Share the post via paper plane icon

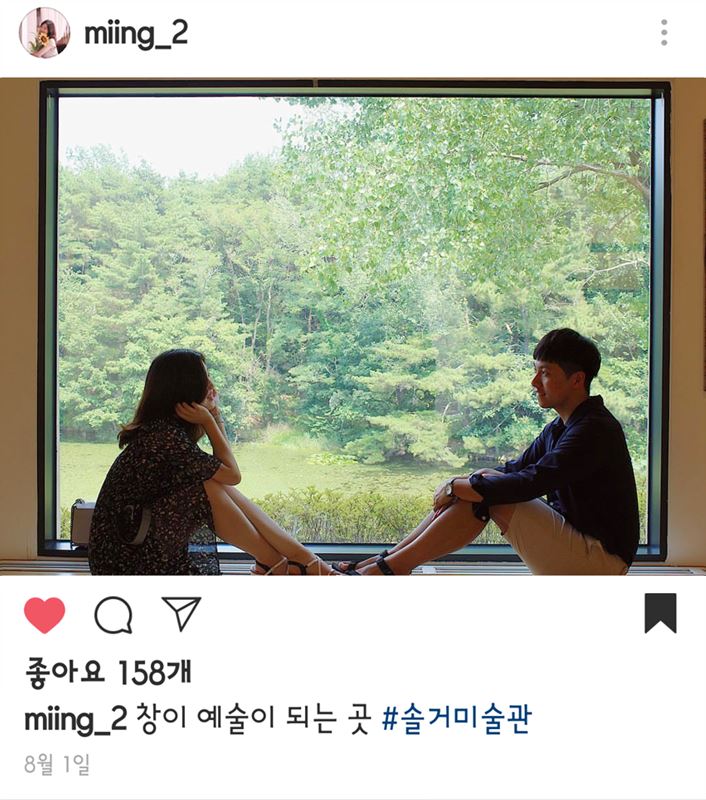pyautogui.click(x=181, y=614)
